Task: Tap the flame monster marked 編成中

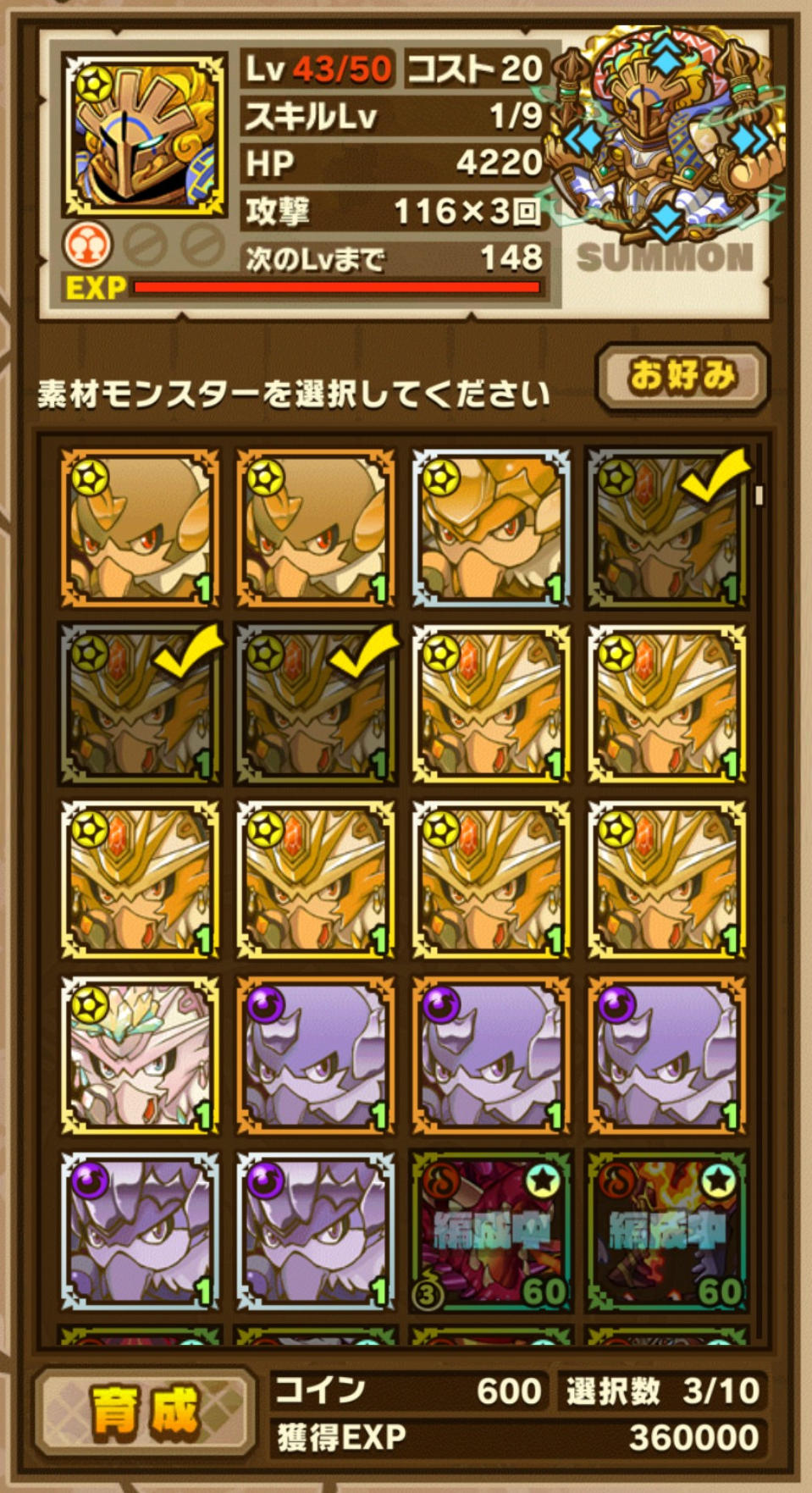Action: point(666,1230)
